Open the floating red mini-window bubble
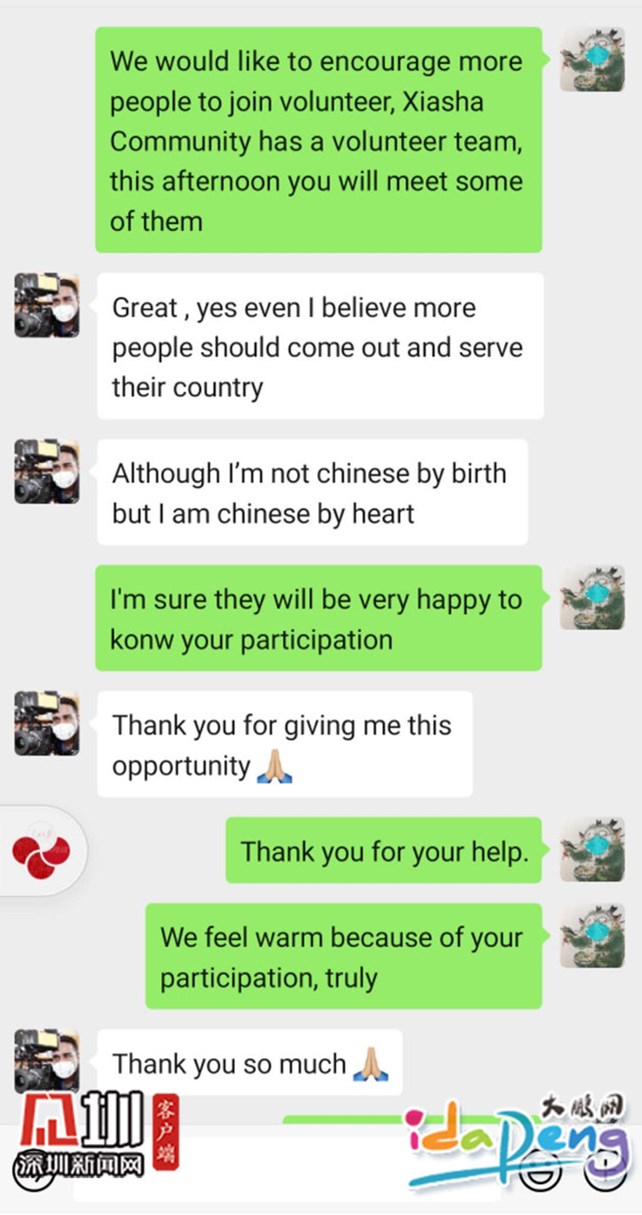This screenshot has height=1215, width=642. tap(41, 851)
